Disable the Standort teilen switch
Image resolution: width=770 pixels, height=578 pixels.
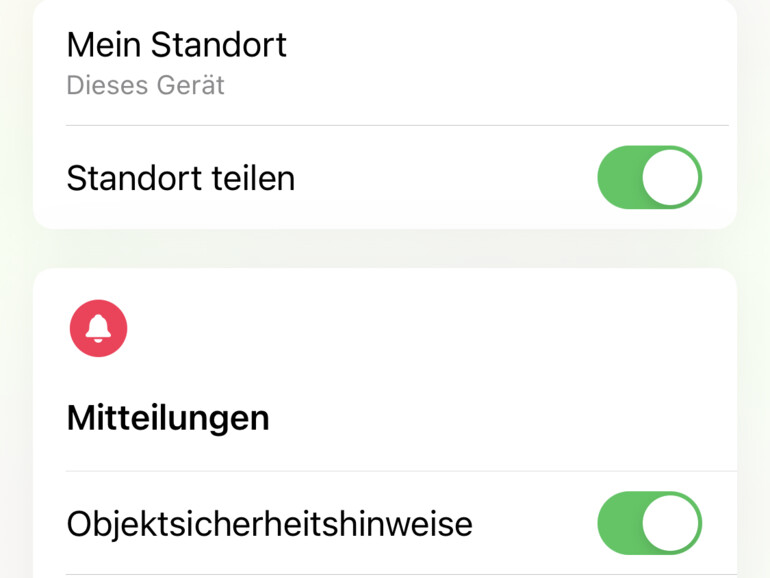[x=649, y=178]
